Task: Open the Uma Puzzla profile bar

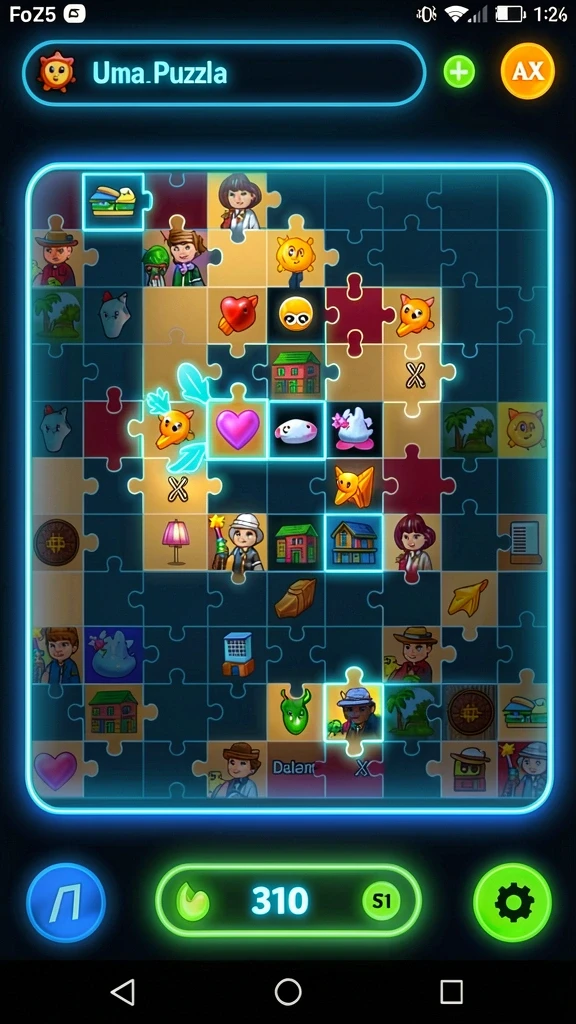Action: click(224, 72)
